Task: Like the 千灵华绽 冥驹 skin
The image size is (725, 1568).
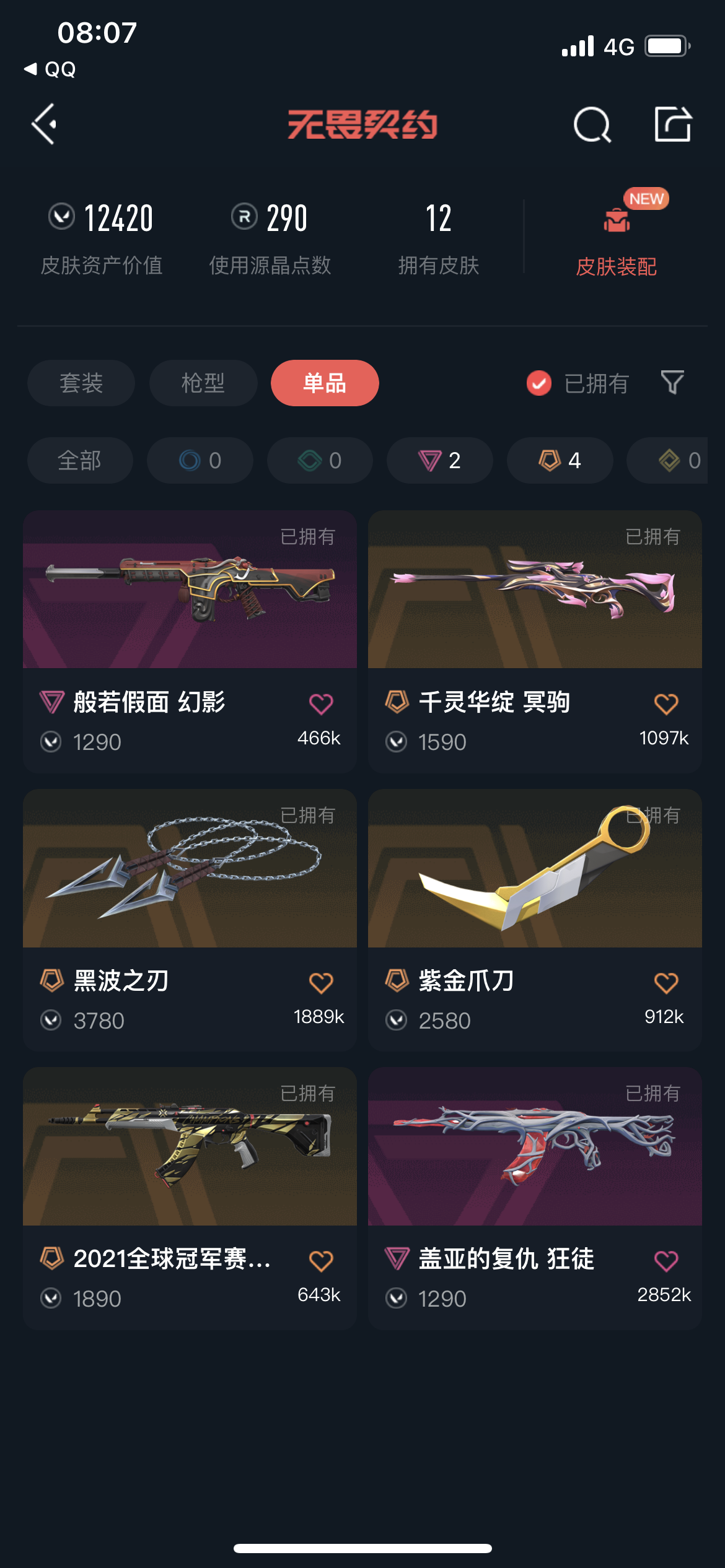Action: 666,704
